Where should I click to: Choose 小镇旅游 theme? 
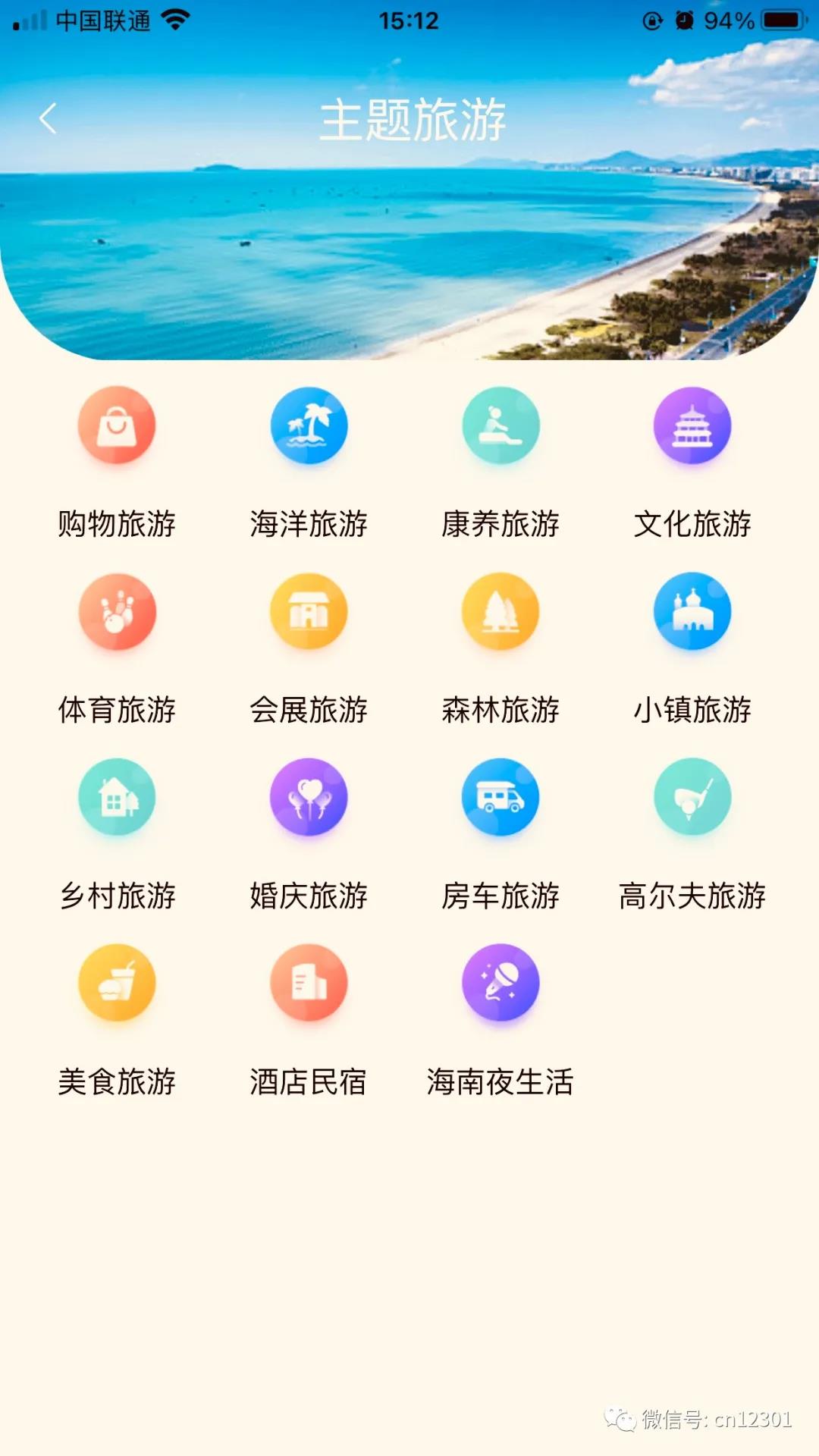coord(692,612)
